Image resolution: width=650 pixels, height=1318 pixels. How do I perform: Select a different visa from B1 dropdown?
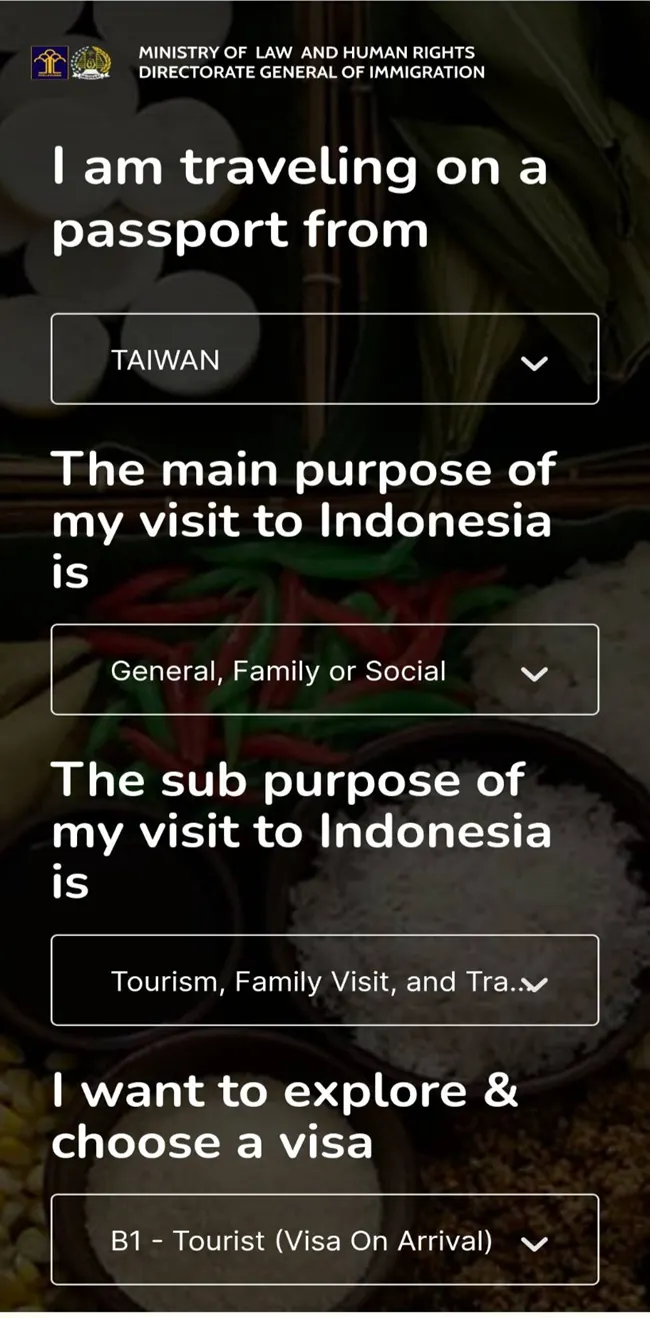(x=324, y=1240)
